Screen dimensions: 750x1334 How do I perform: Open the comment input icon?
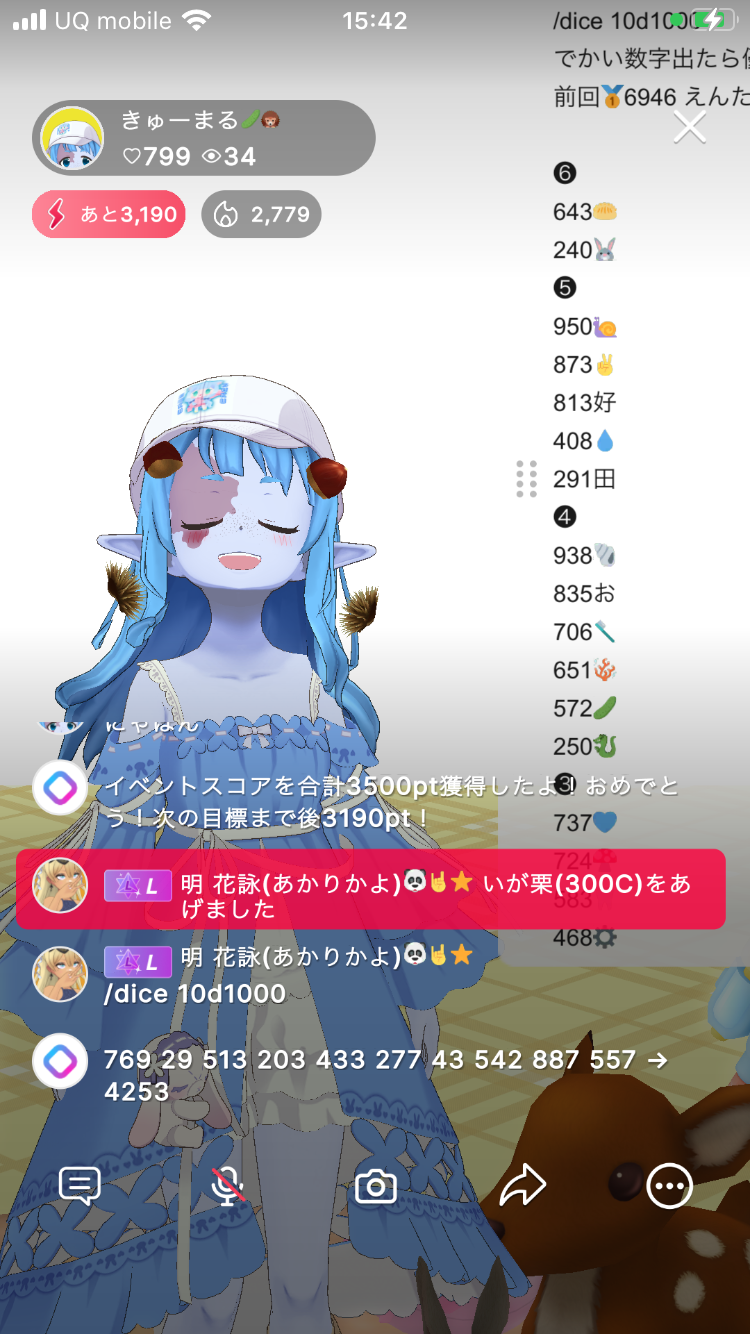tap(80, 1186)
